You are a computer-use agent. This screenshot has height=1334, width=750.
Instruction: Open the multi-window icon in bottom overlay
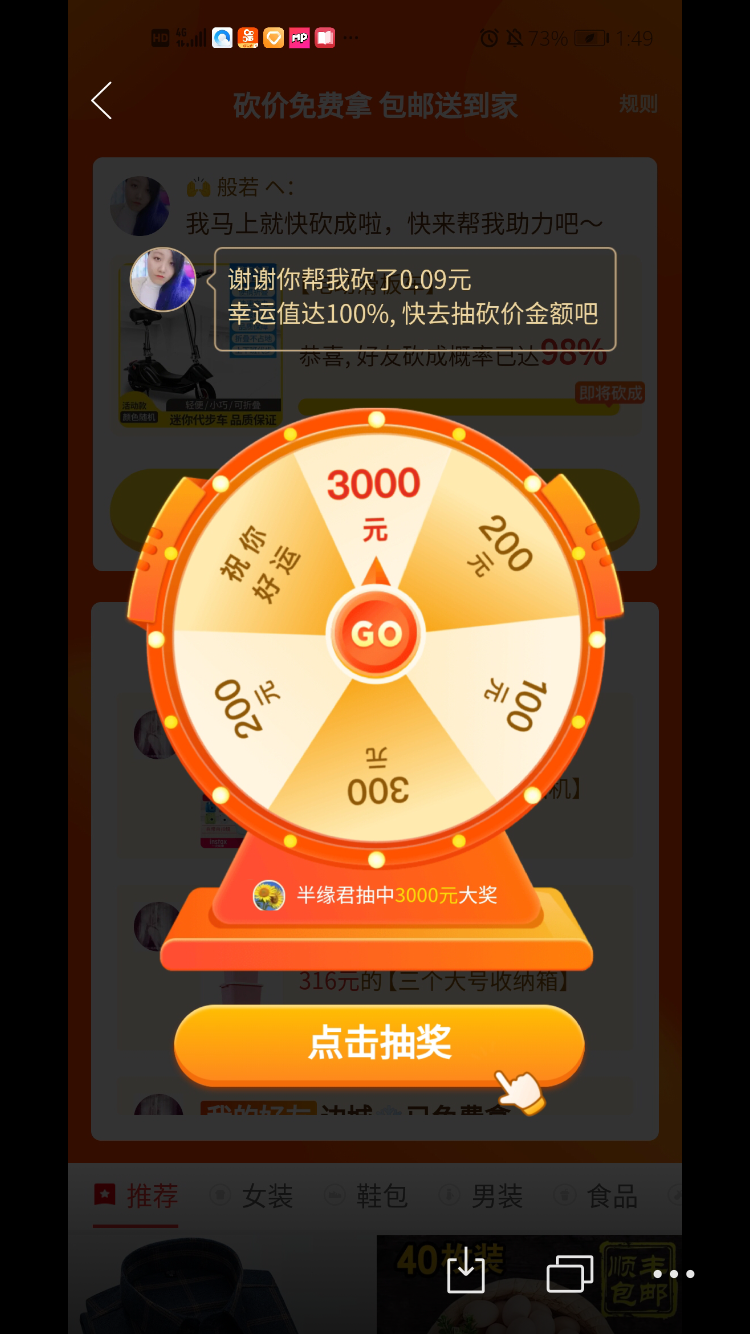569,1273
